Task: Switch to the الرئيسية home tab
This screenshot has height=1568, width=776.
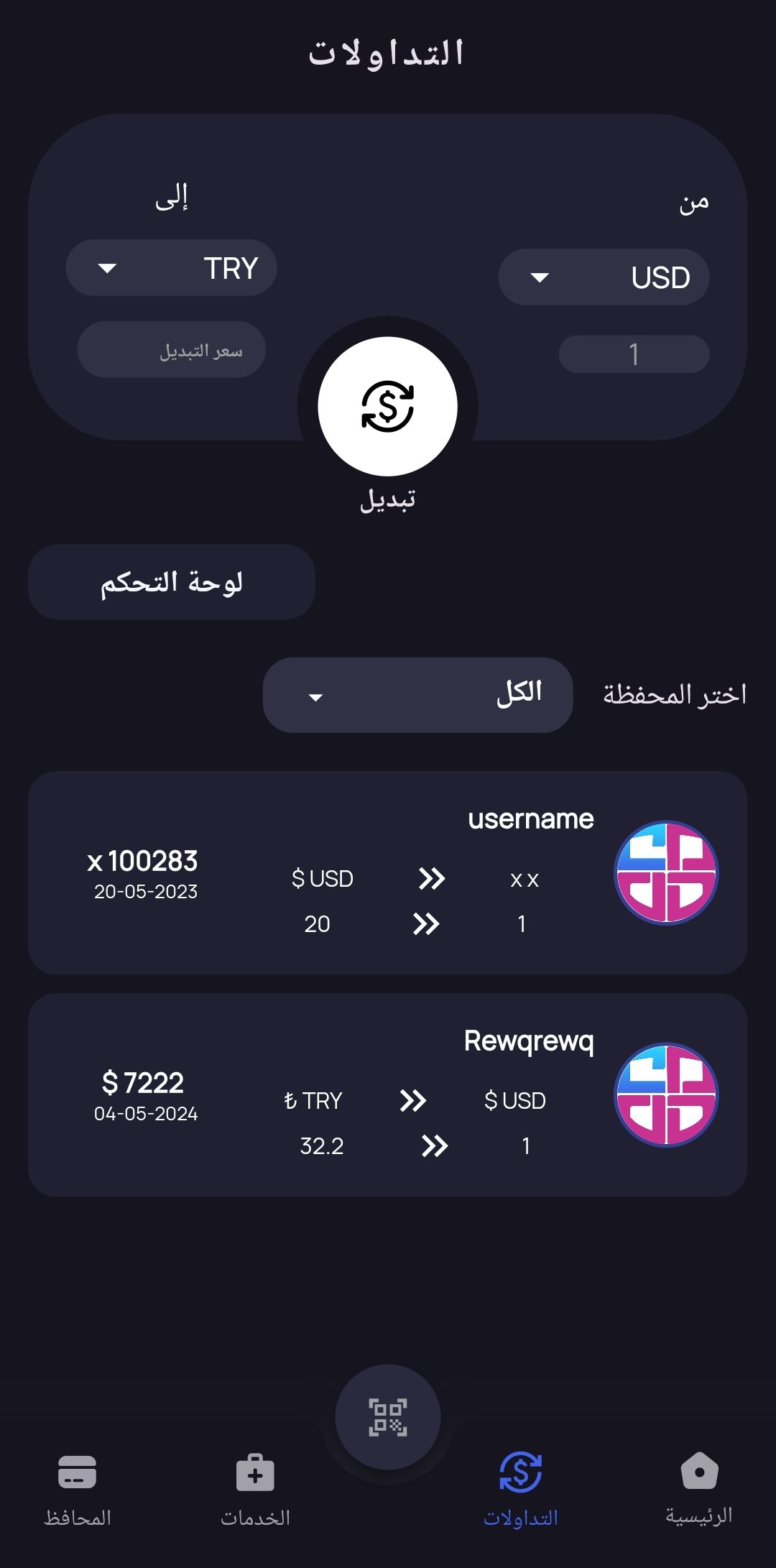Action: (x=698, y=1488)
